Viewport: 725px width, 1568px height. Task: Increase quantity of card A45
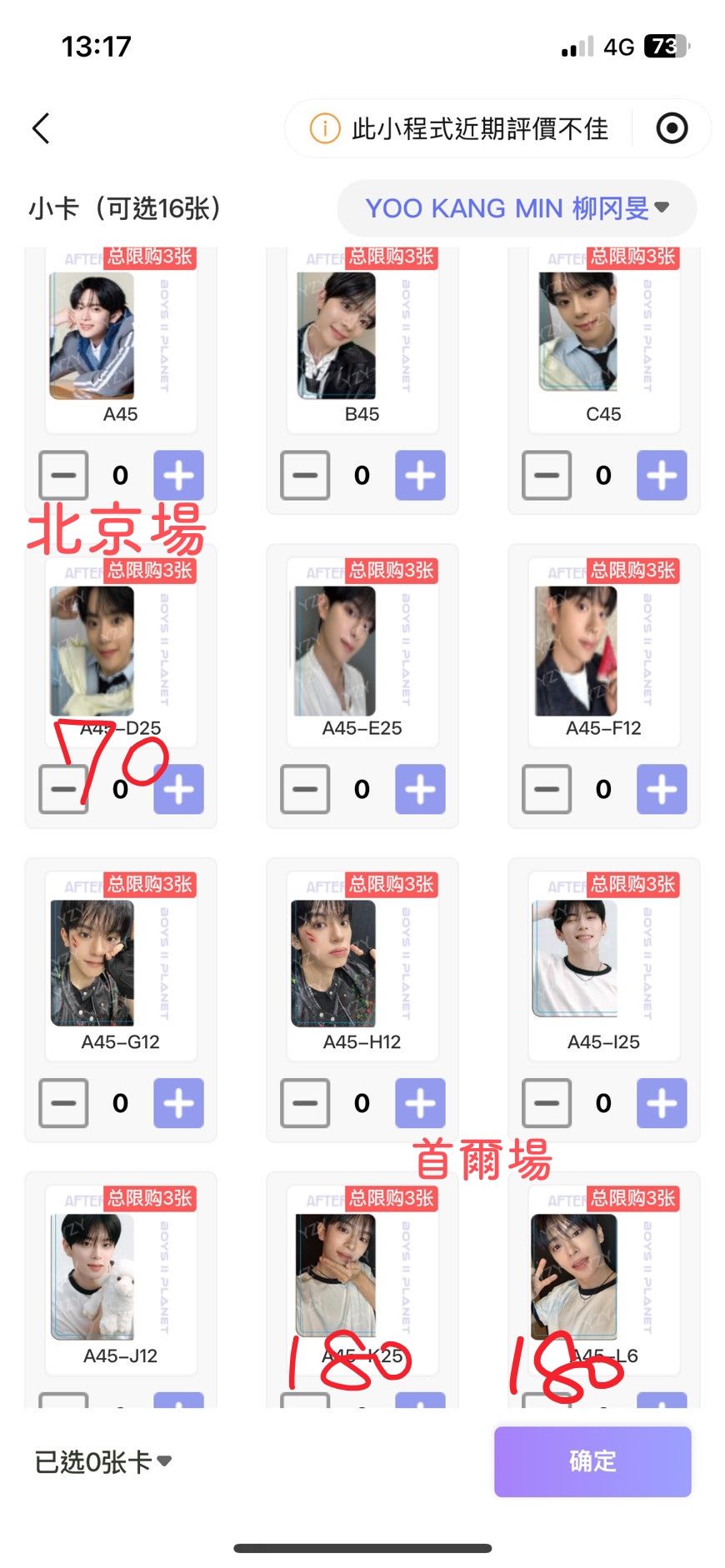[178, 476]
